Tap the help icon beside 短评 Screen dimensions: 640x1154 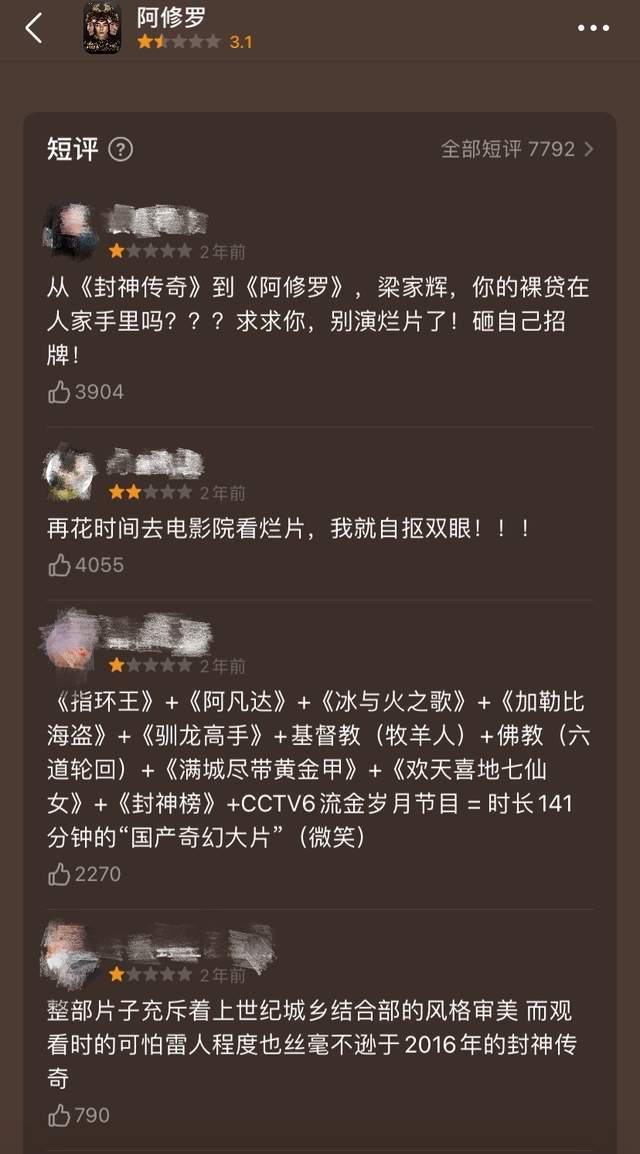[120, 149]
